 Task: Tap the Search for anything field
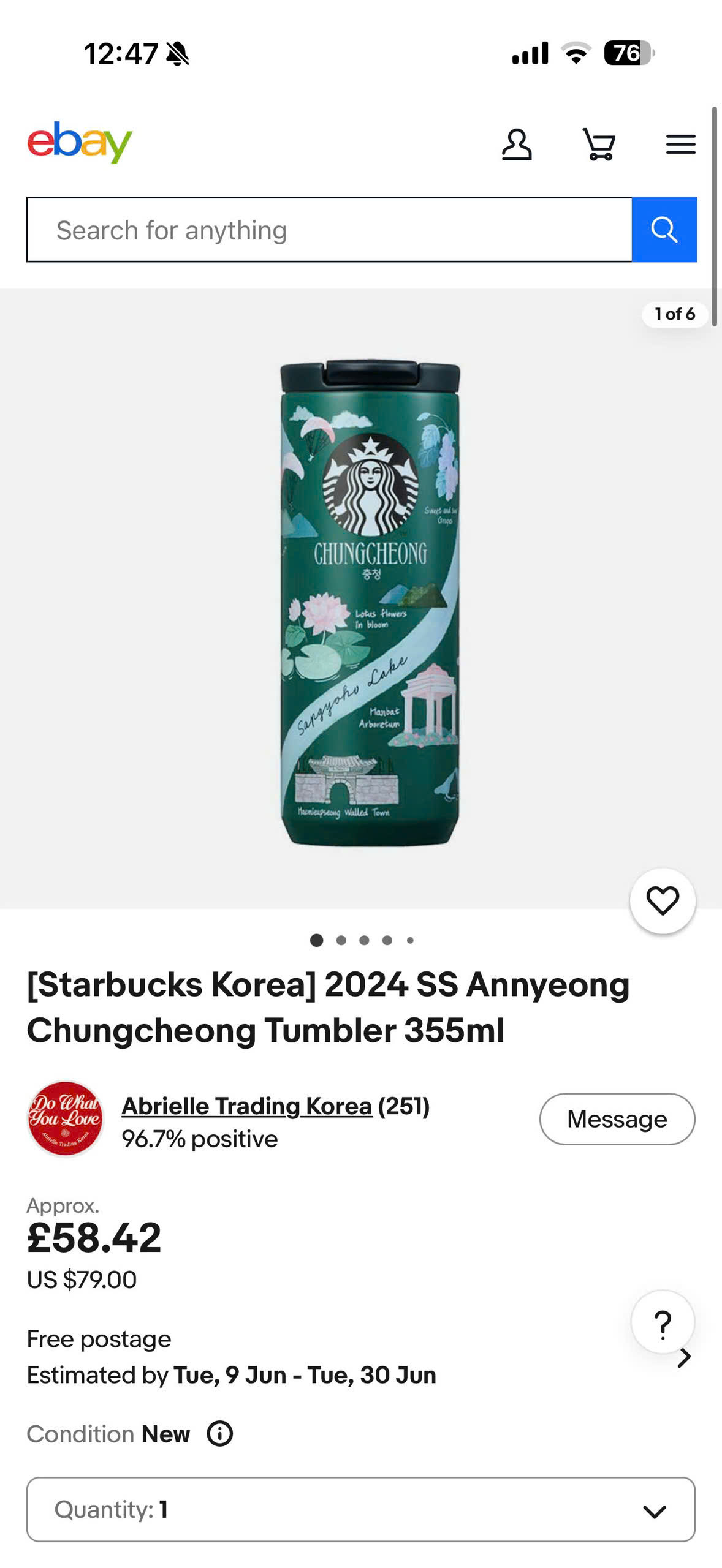[329, 230]
